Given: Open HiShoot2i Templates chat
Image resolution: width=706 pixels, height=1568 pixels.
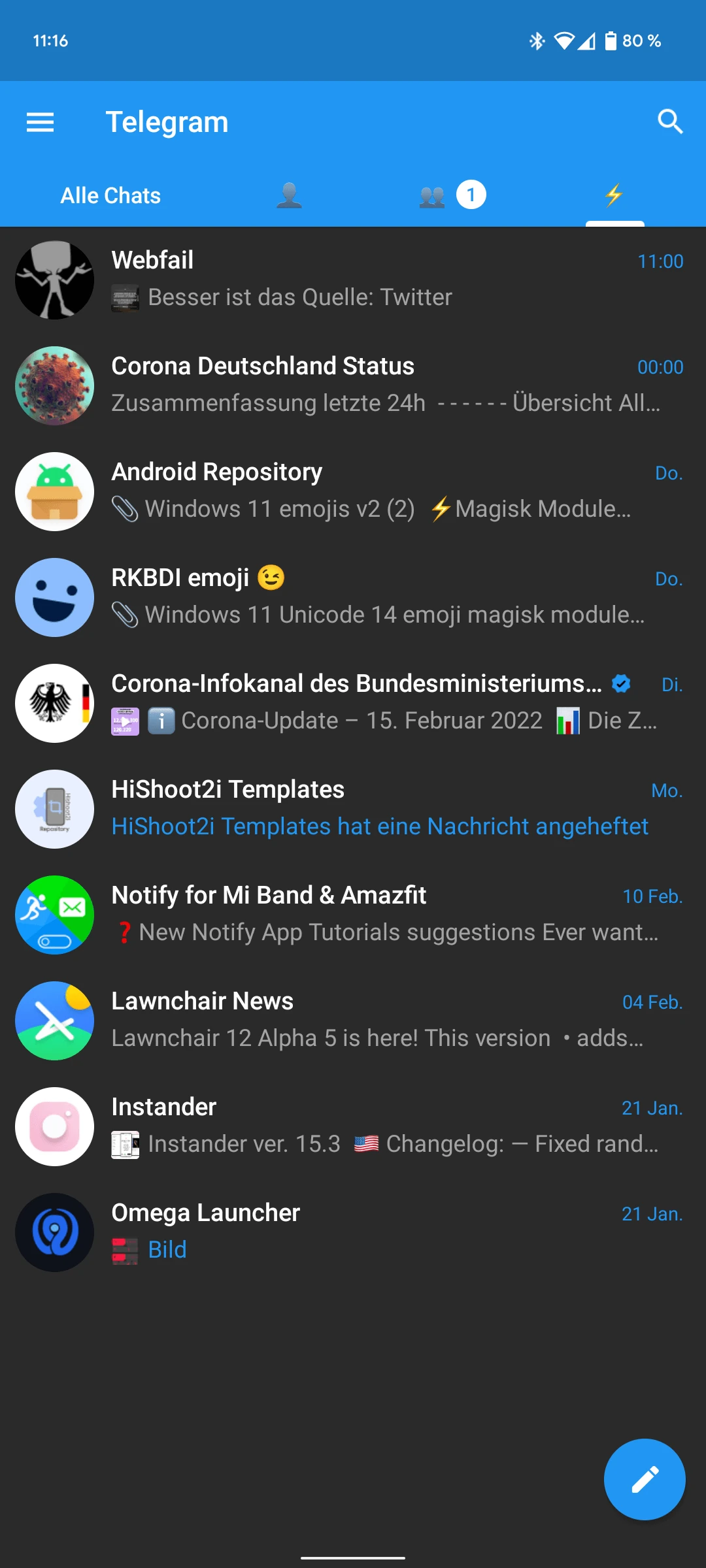Looking at the screenshot, I should (x=353, y=809).
